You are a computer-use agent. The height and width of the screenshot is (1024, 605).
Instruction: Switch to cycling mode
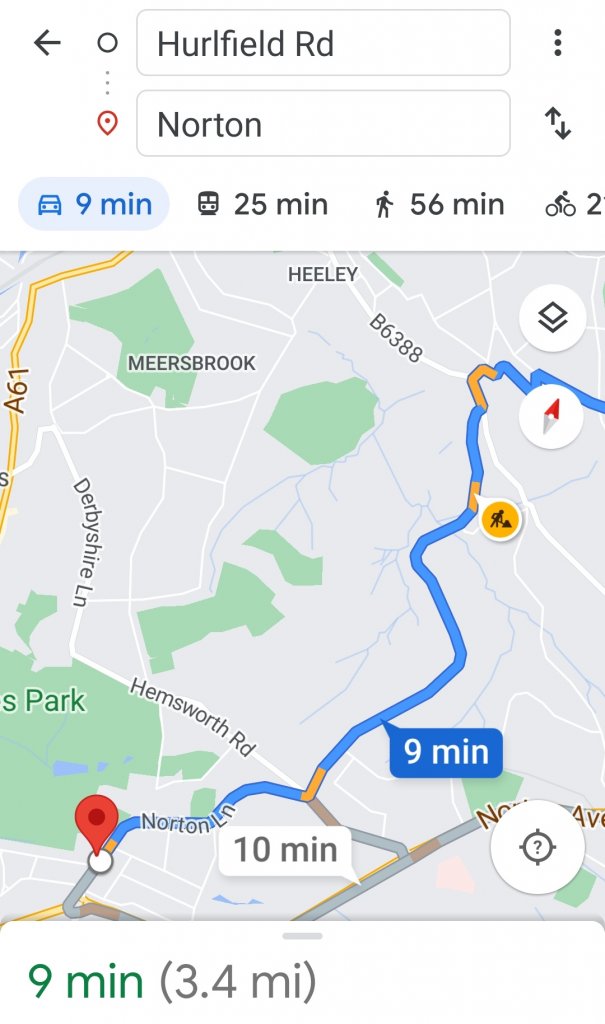(x=575, y=205)
